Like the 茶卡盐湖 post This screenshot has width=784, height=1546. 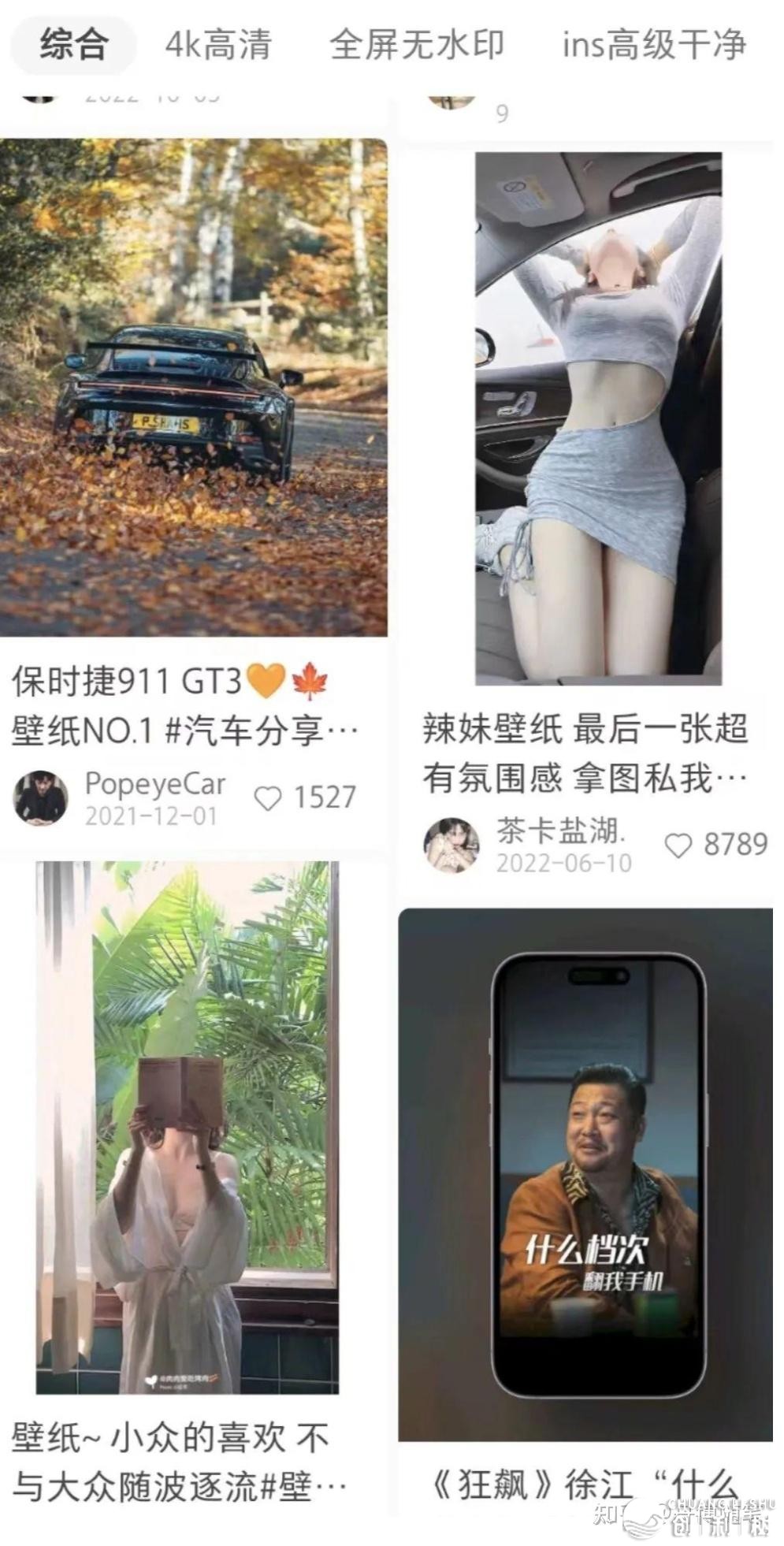coord(678,845)
